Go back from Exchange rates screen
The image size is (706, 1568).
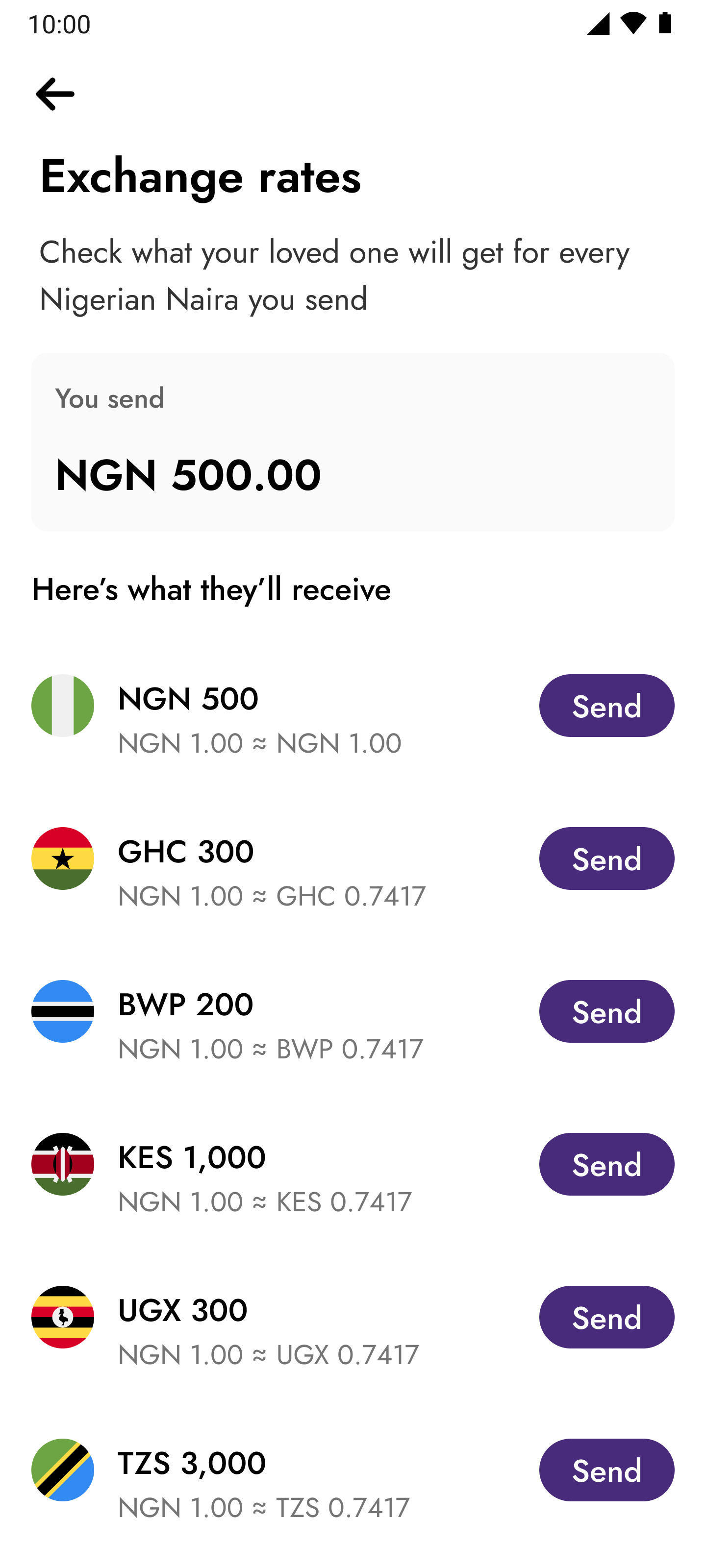click(x=55, y=95)
